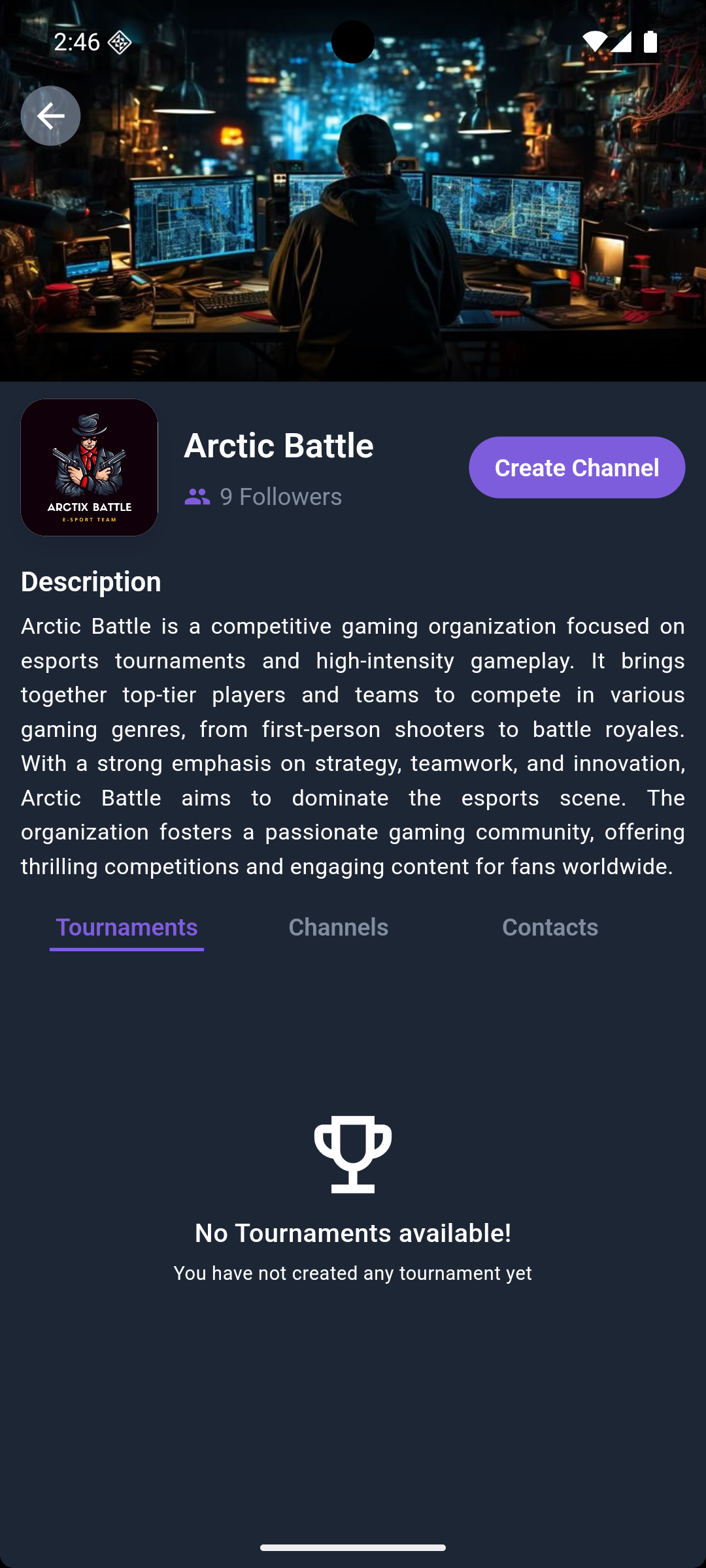The width and height of the screenshot is (706, 1568).
Task: Tap the battery icon in the status bar
Action: pyautogui.click(x=650, y=41)
